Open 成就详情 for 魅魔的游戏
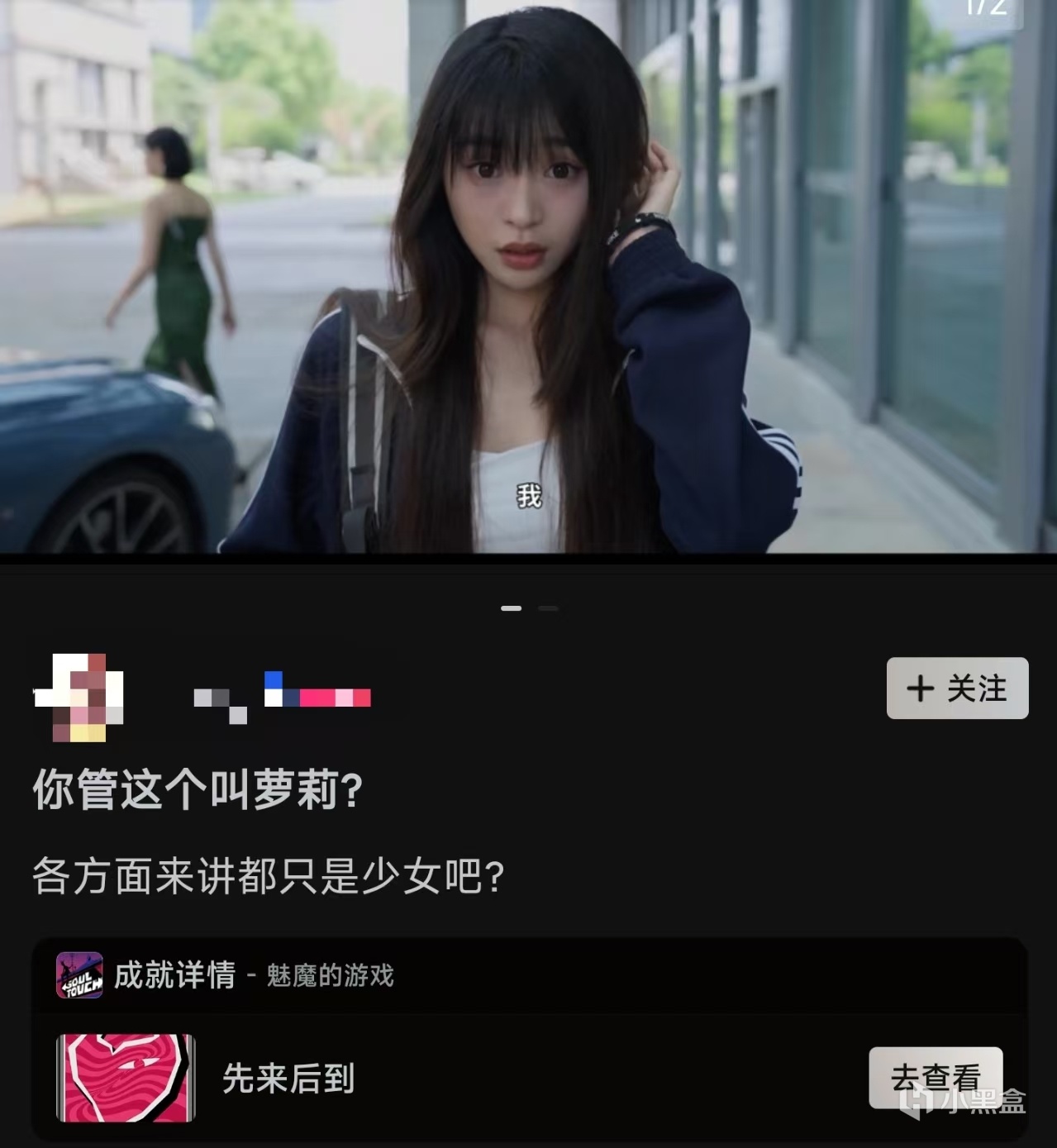This screenshot has width=1057, height=1148. (x=225, y=975)
